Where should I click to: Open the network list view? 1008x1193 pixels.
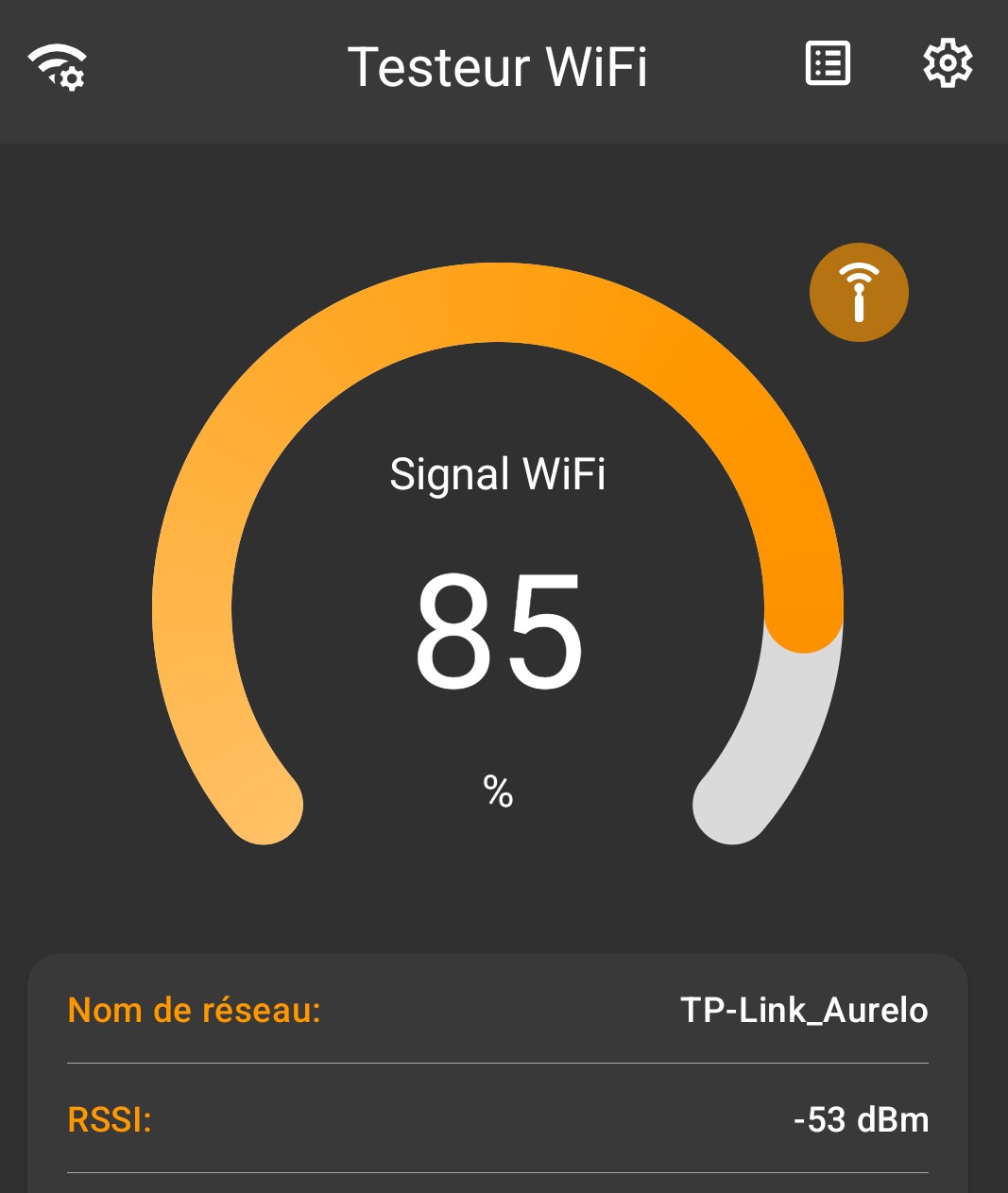[x=828, y=64]
